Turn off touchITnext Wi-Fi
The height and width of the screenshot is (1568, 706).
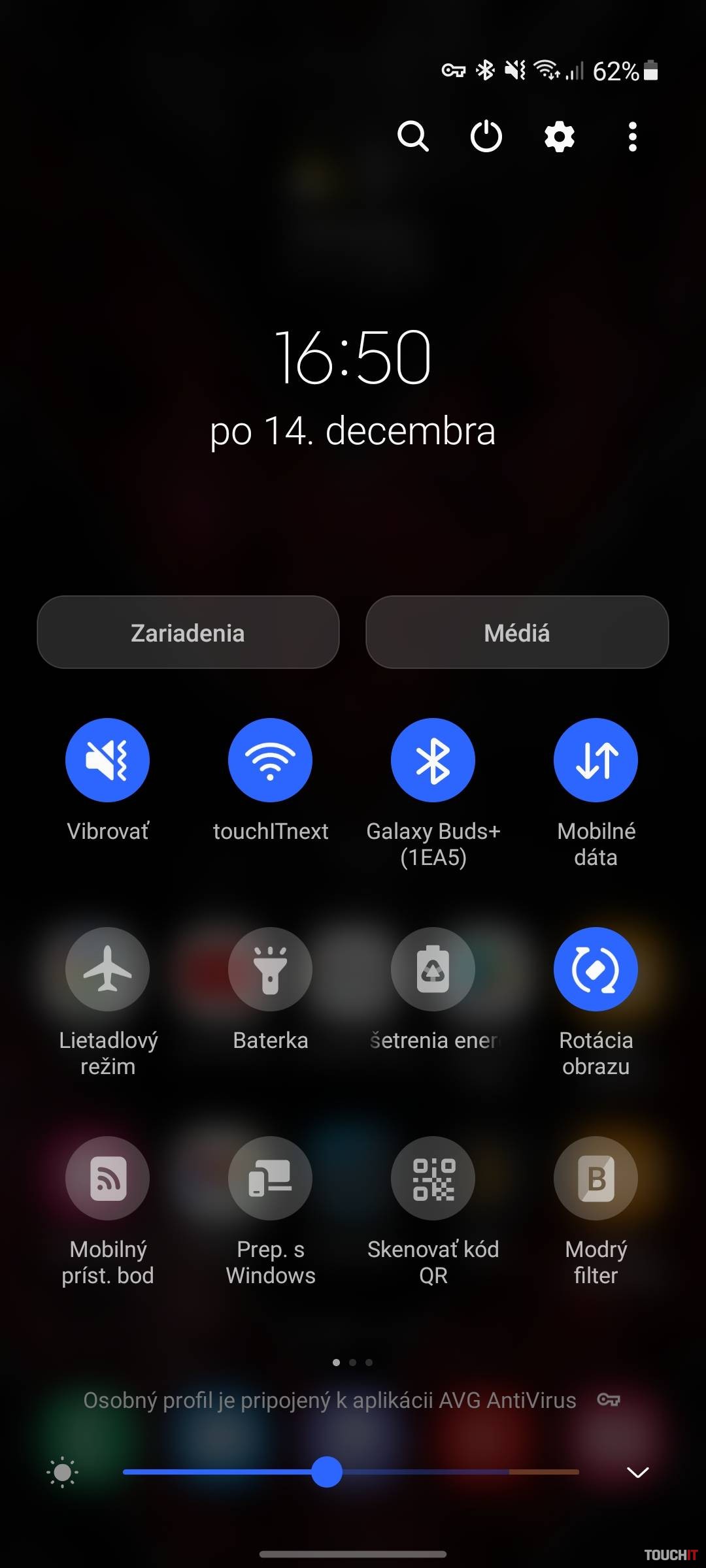(270, 760)
